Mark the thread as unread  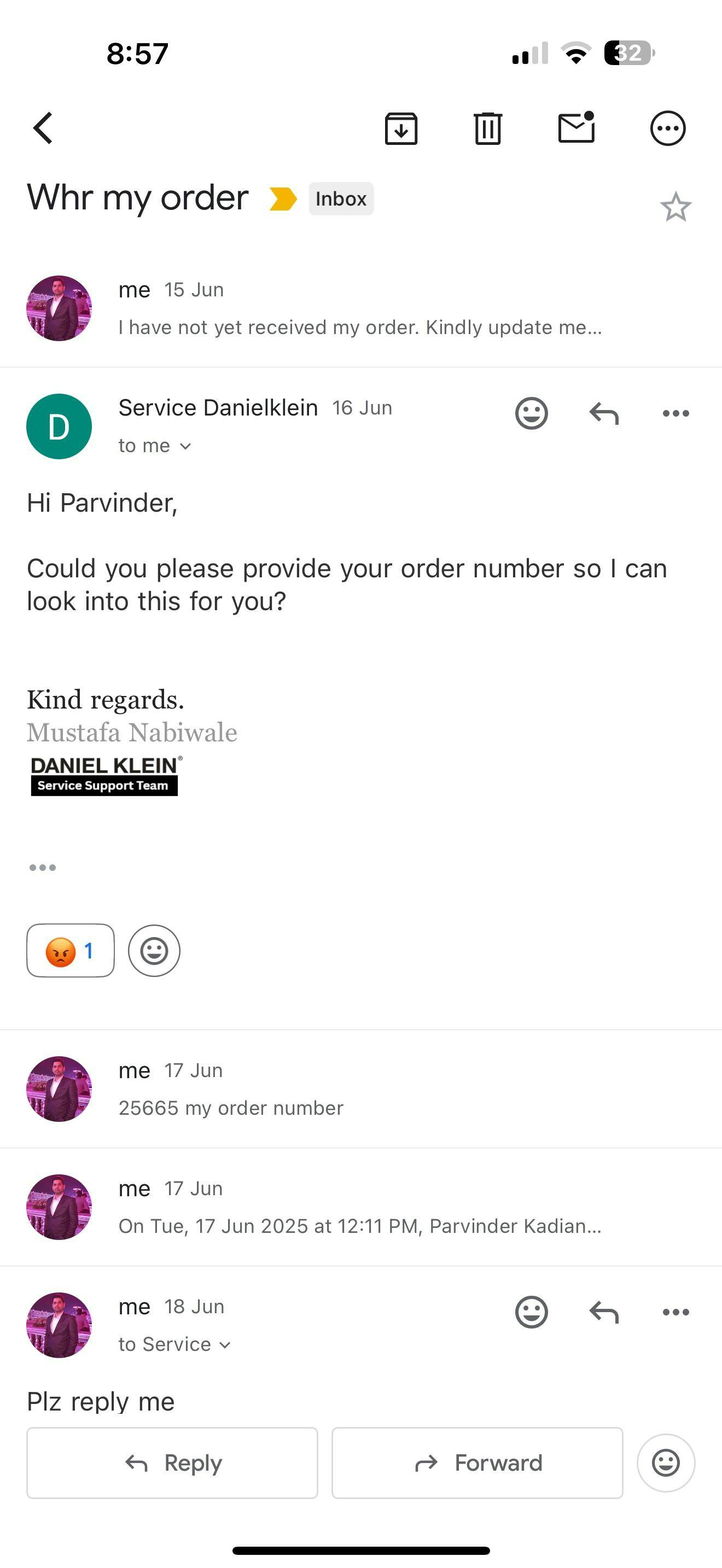(576, 127)
